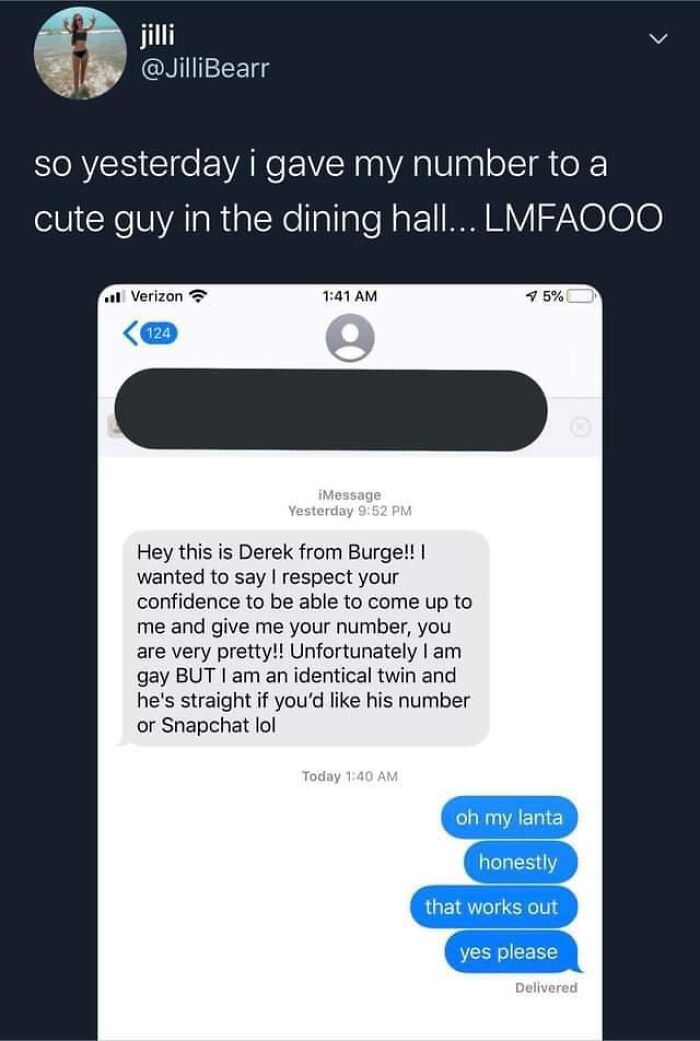Open jilli's profile picture
700x1041 pixels.
click(80, 53)
